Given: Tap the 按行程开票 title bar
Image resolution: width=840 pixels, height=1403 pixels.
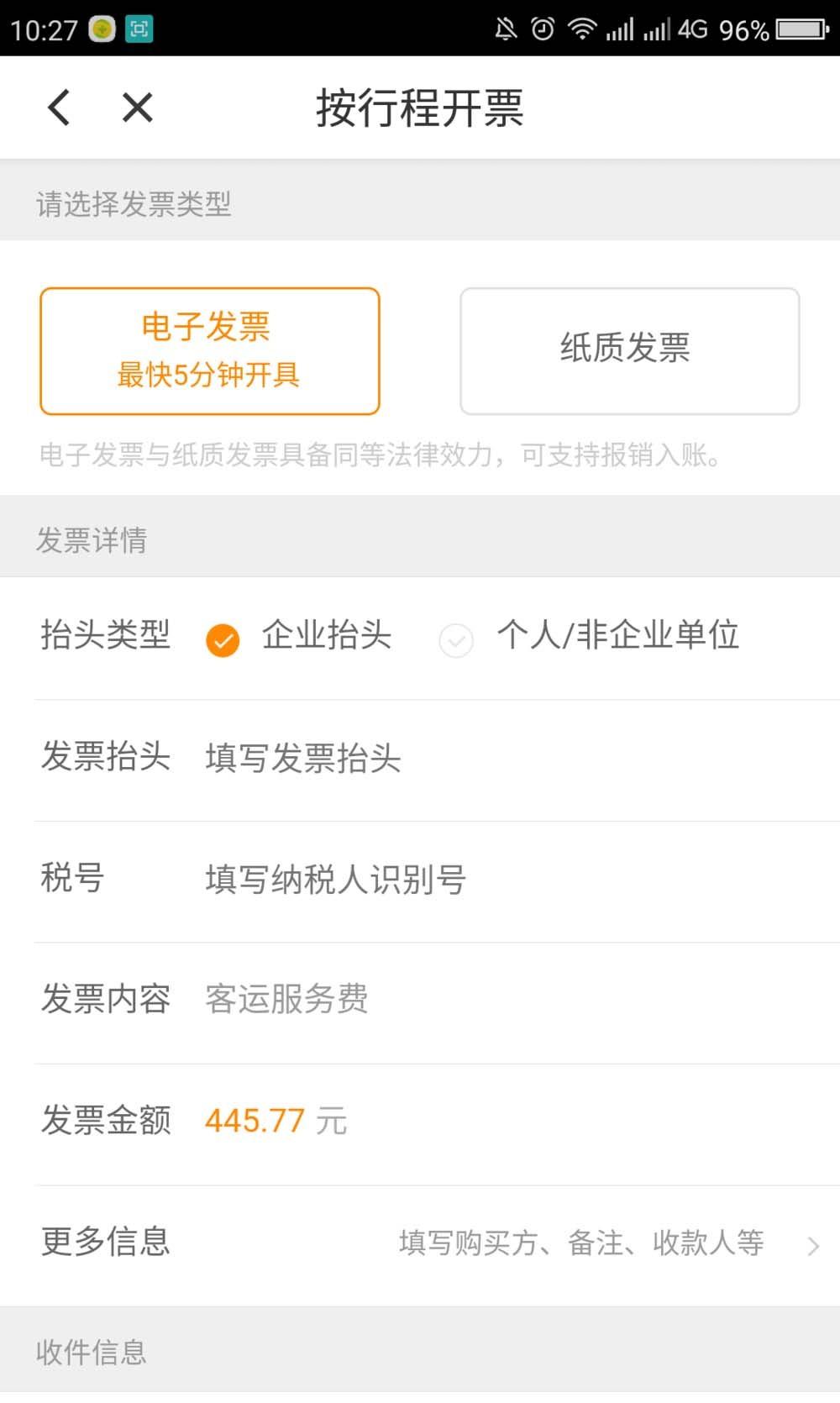Looking at the screenshot, I should (419, 111).
